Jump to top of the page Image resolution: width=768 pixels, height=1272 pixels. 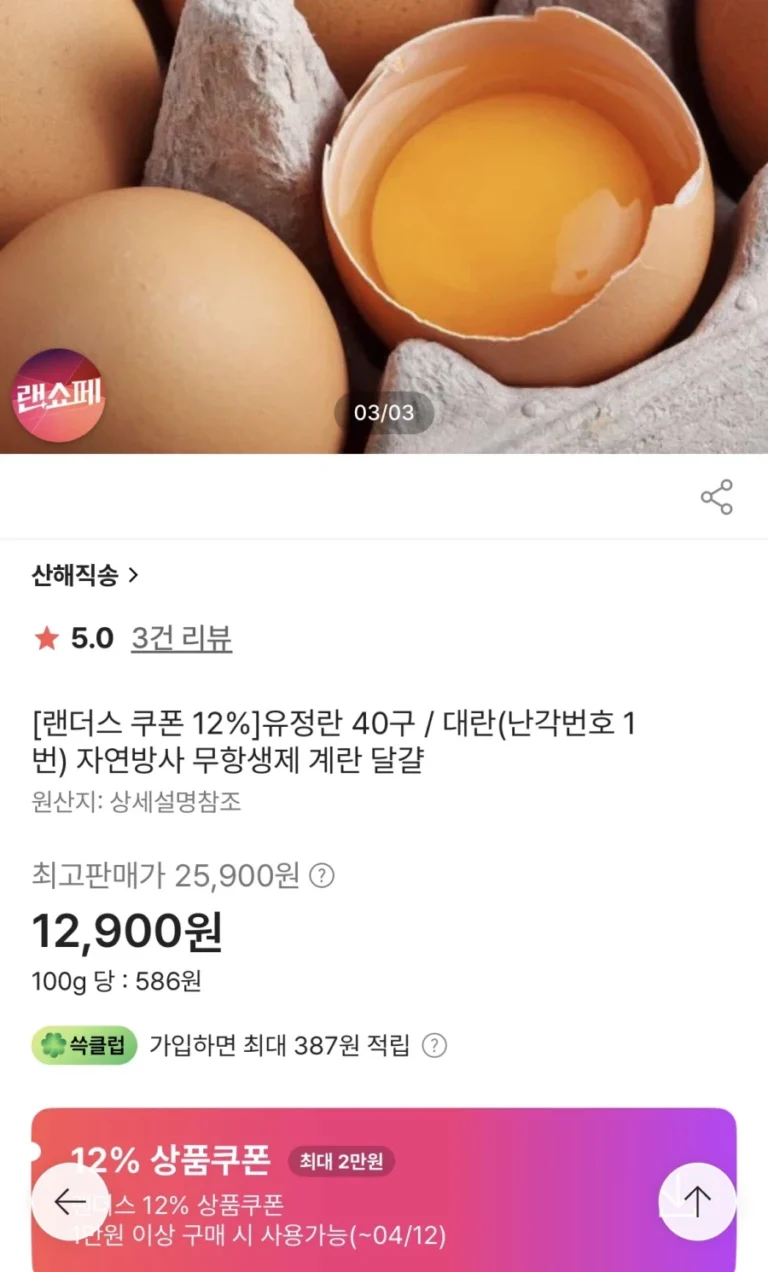point(697,1201)
